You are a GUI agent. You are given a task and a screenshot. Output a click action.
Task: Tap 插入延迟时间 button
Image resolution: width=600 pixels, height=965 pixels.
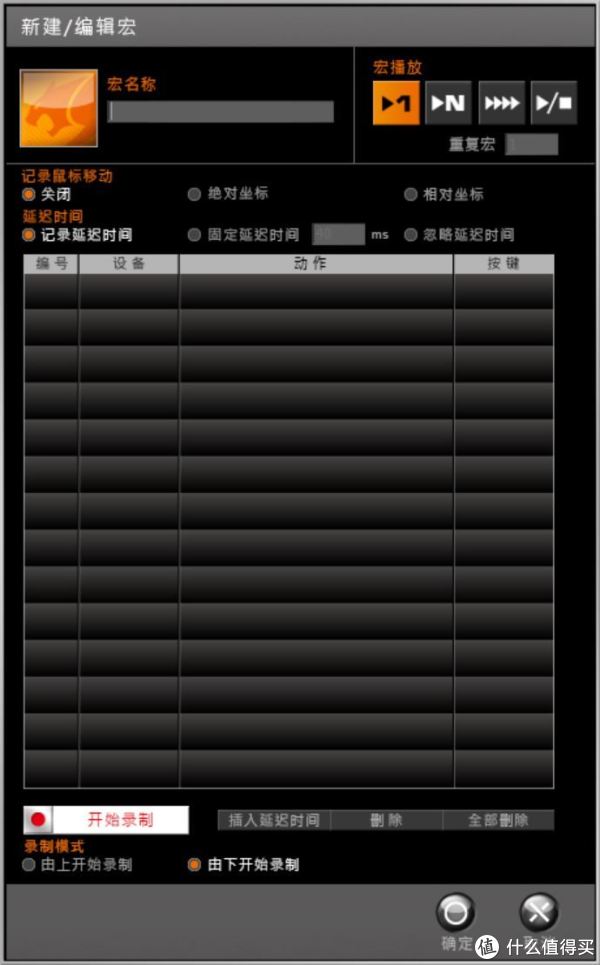[x=274, y=820]
